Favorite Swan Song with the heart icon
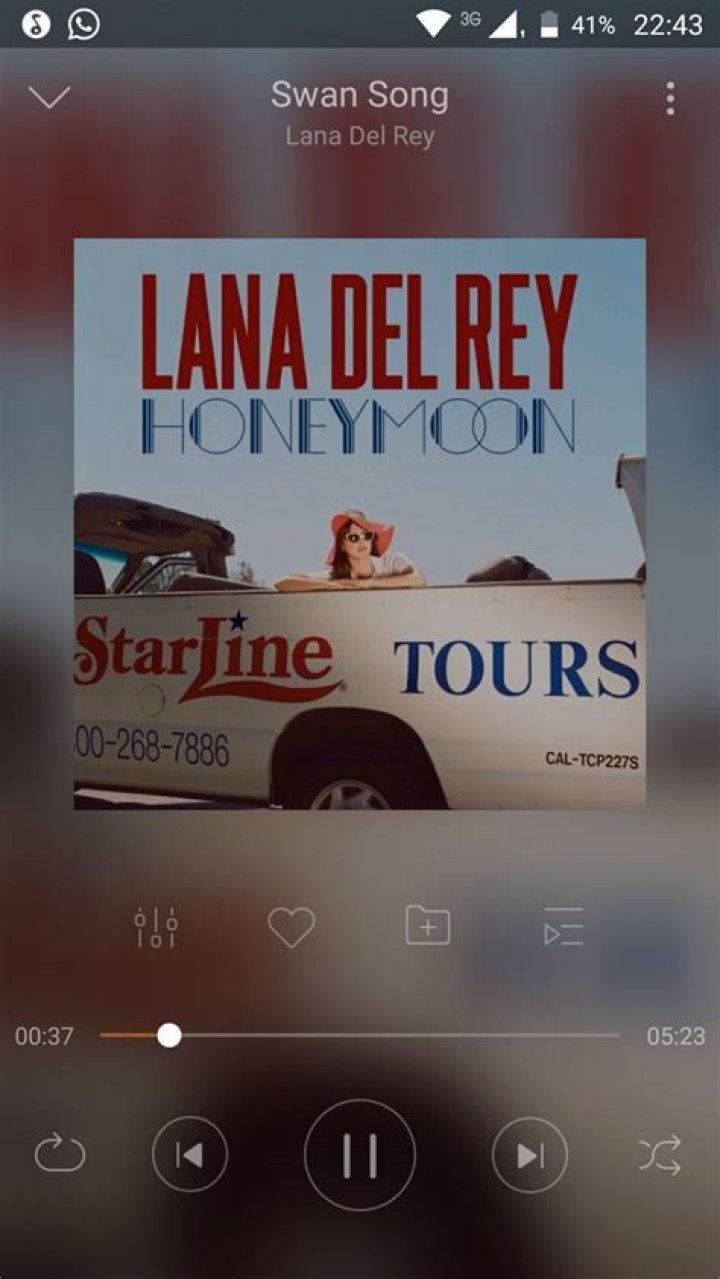This screenshot has height=1279, width=720. click(x=291, y=927)
